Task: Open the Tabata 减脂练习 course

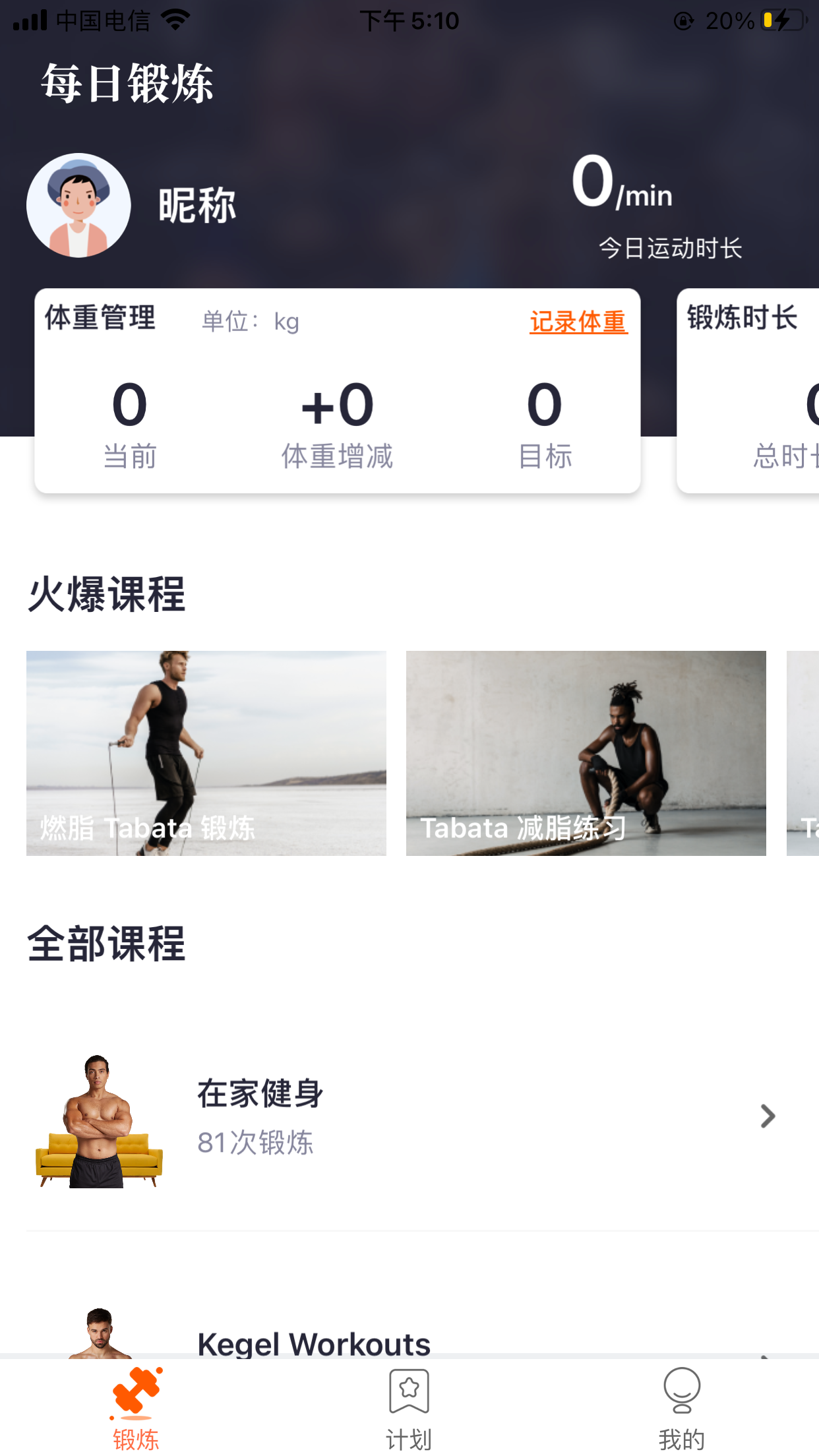Action: point(586,753)
